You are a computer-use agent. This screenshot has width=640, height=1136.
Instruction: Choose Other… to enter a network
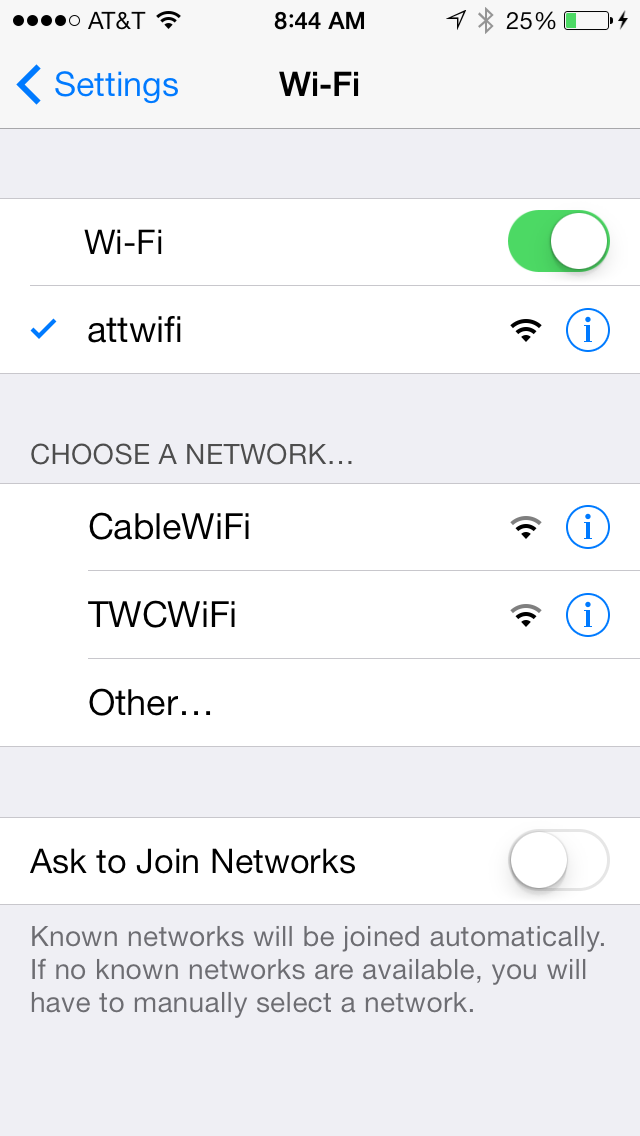coord(320,703)
